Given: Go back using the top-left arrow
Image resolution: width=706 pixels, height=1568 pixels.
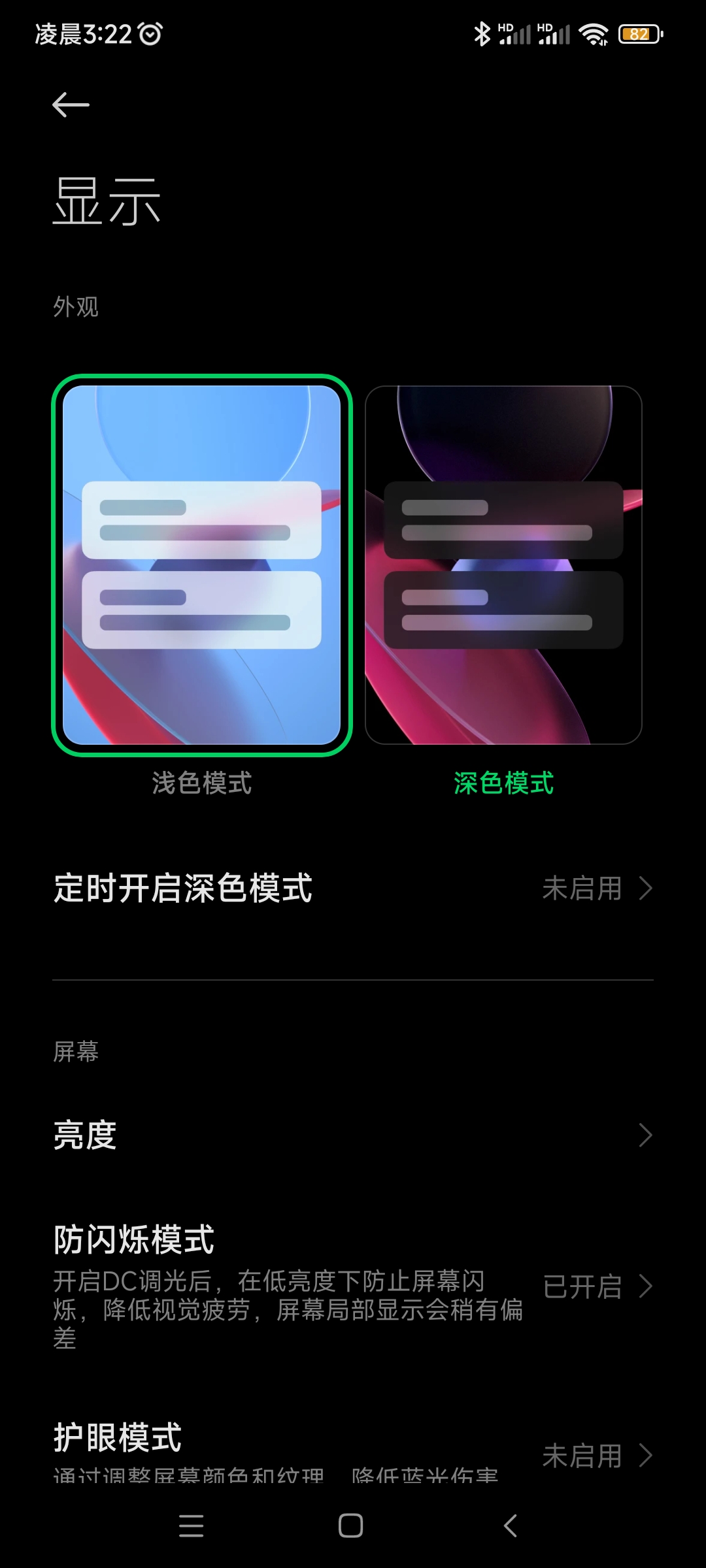Looking at the screenshot, I should (x=71, y=105).
